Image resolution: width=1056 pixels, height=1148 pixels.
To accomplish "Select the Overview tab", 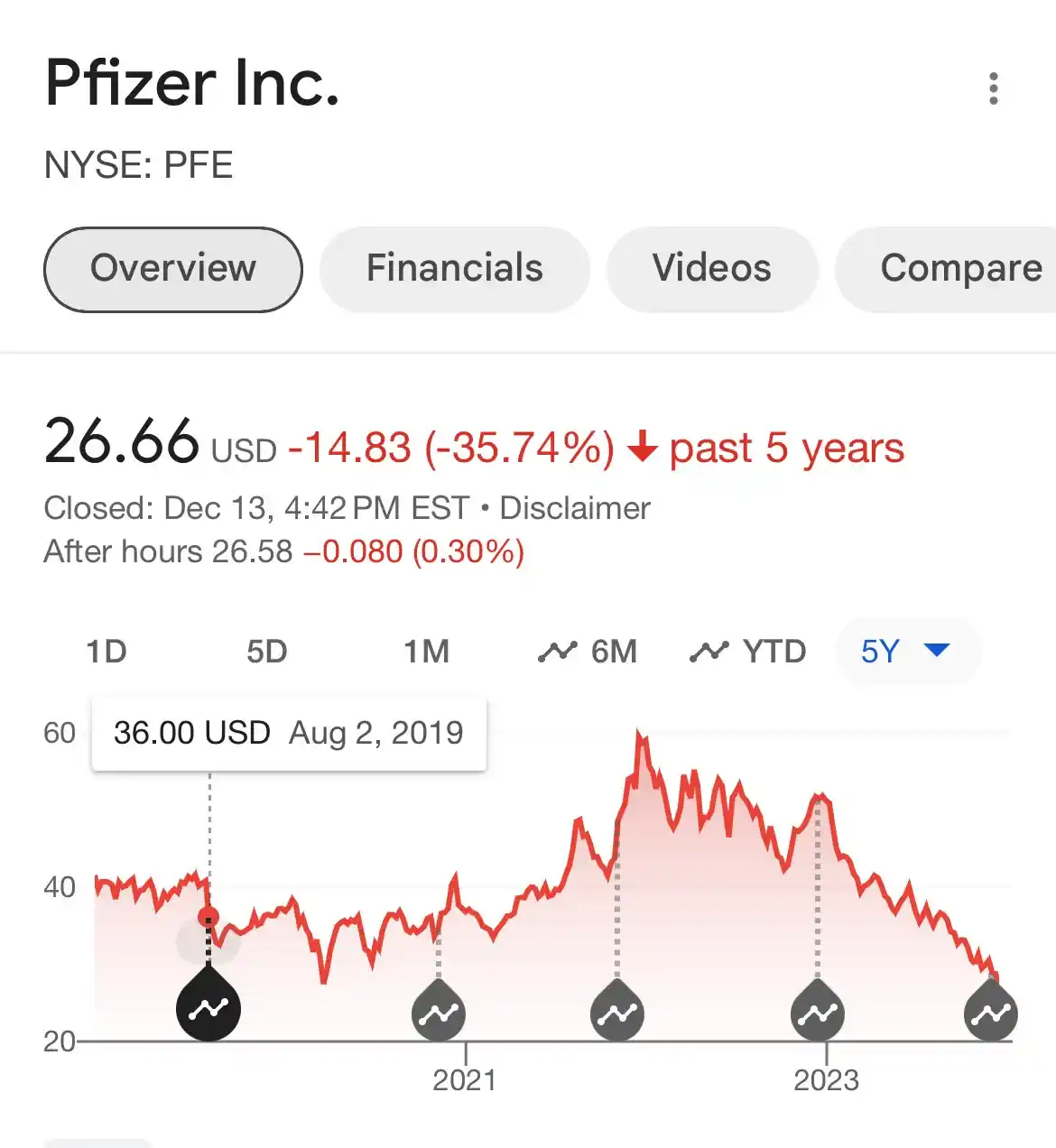I will tap(172, 269).
